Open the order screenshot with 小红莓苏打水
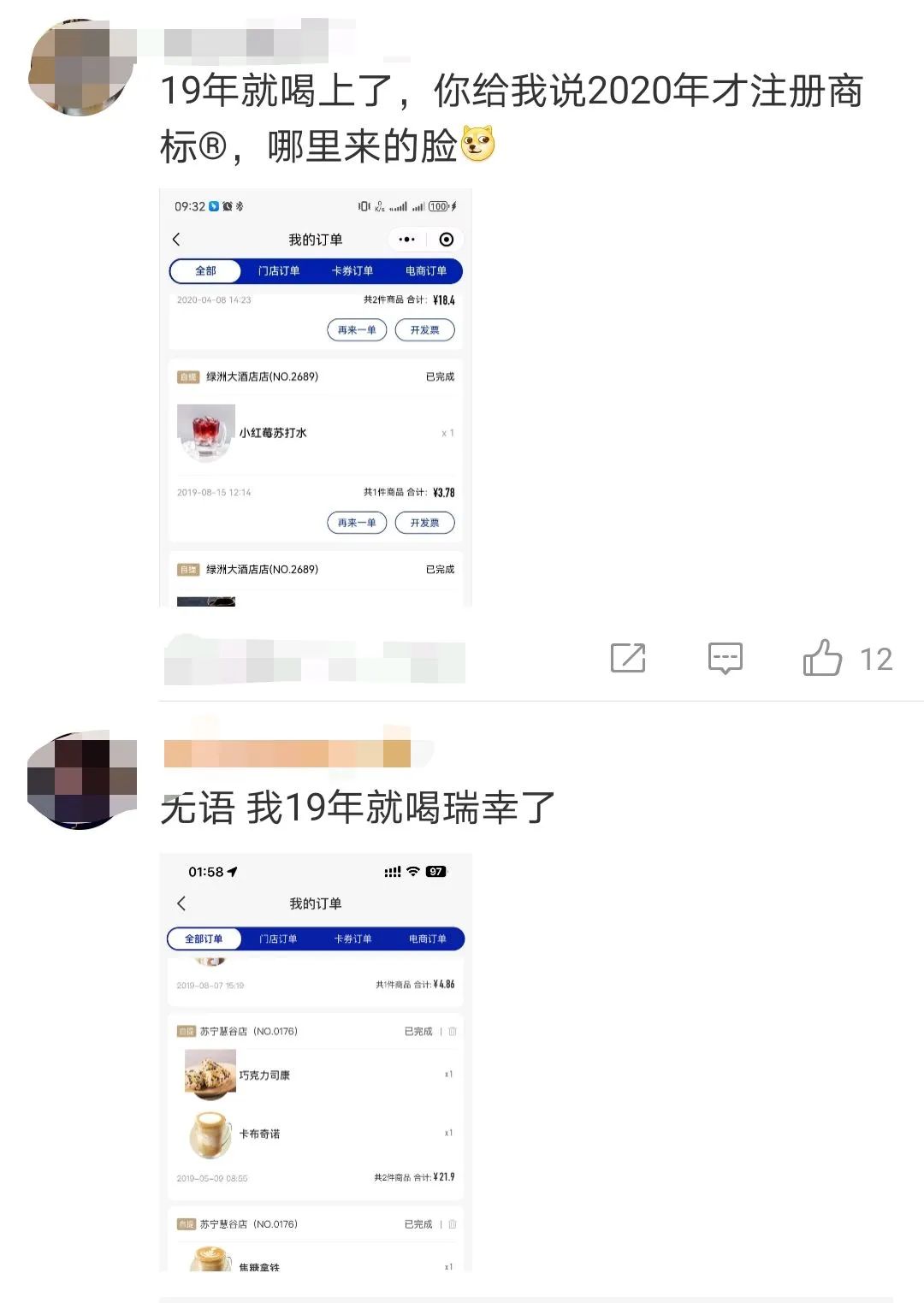The image size is (924, 1303). pos(316,398)
